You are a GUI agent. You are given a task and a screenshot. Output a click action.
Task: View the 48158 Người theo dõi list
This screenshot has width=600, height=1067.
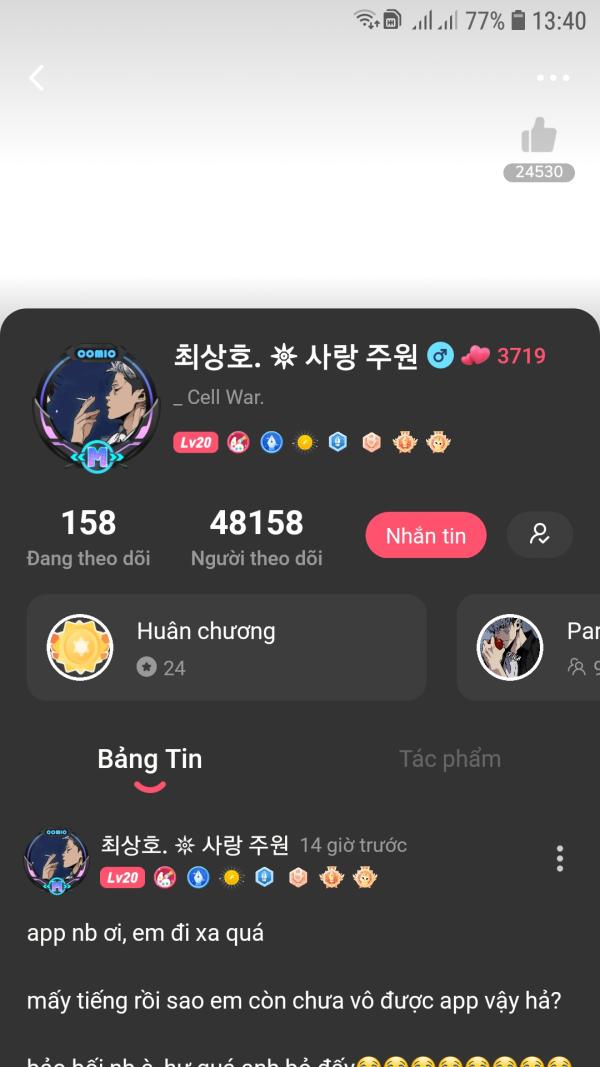coord(256,536)
